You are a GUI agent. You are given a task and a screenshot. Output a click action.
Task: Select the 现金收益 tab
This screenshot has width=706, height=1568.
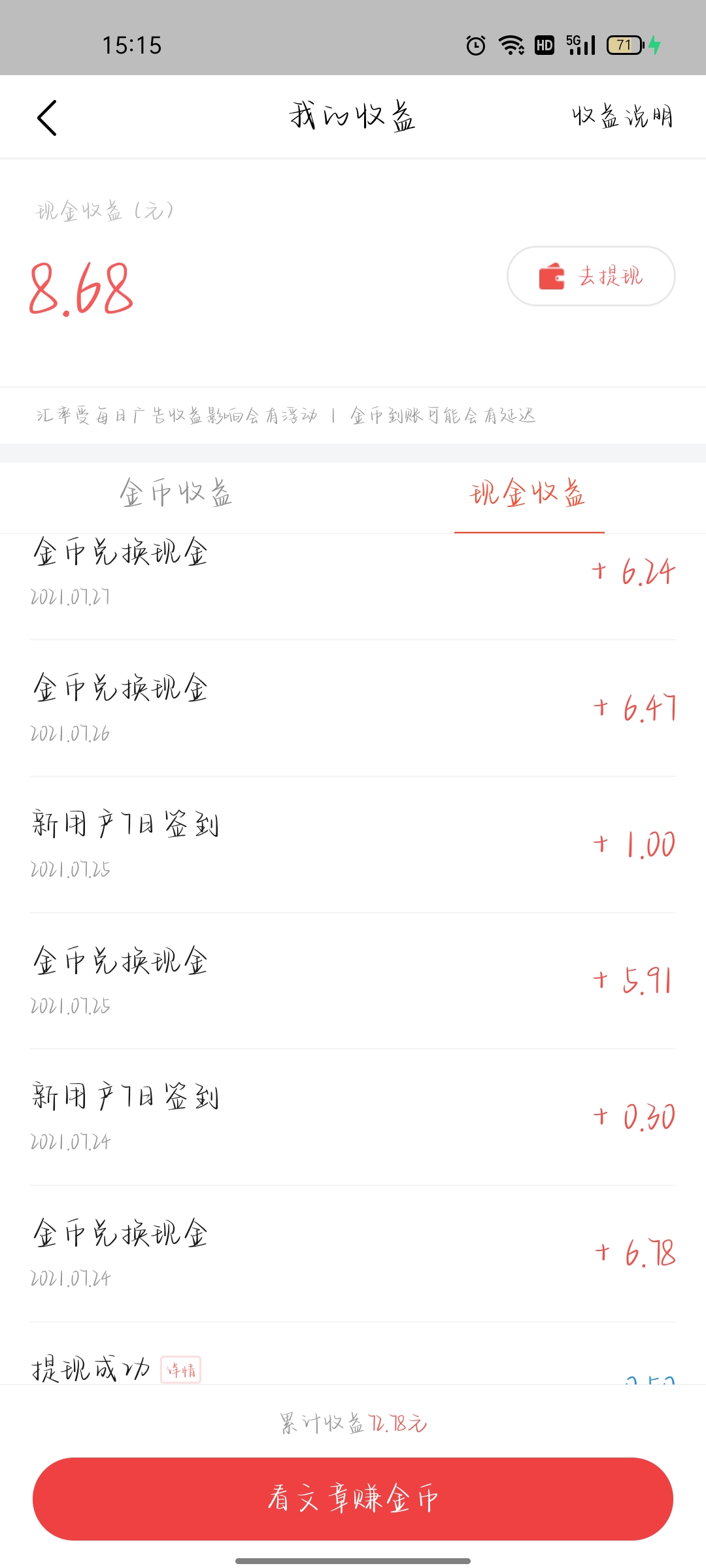(x=528, y=493)
